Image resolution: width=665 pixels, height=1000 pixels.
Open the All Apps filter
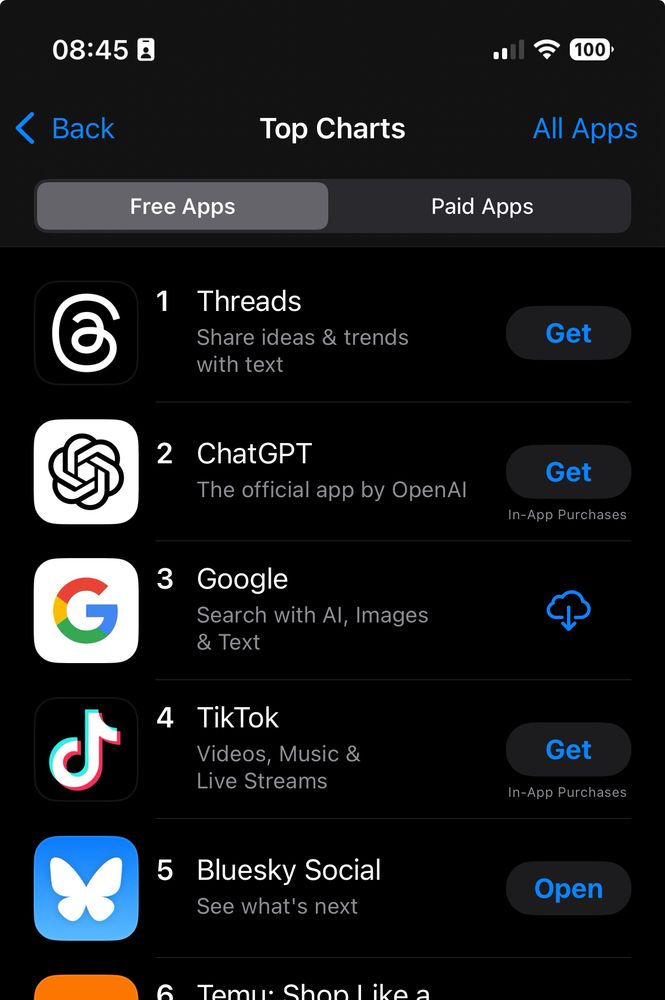[x=585, y=129]
